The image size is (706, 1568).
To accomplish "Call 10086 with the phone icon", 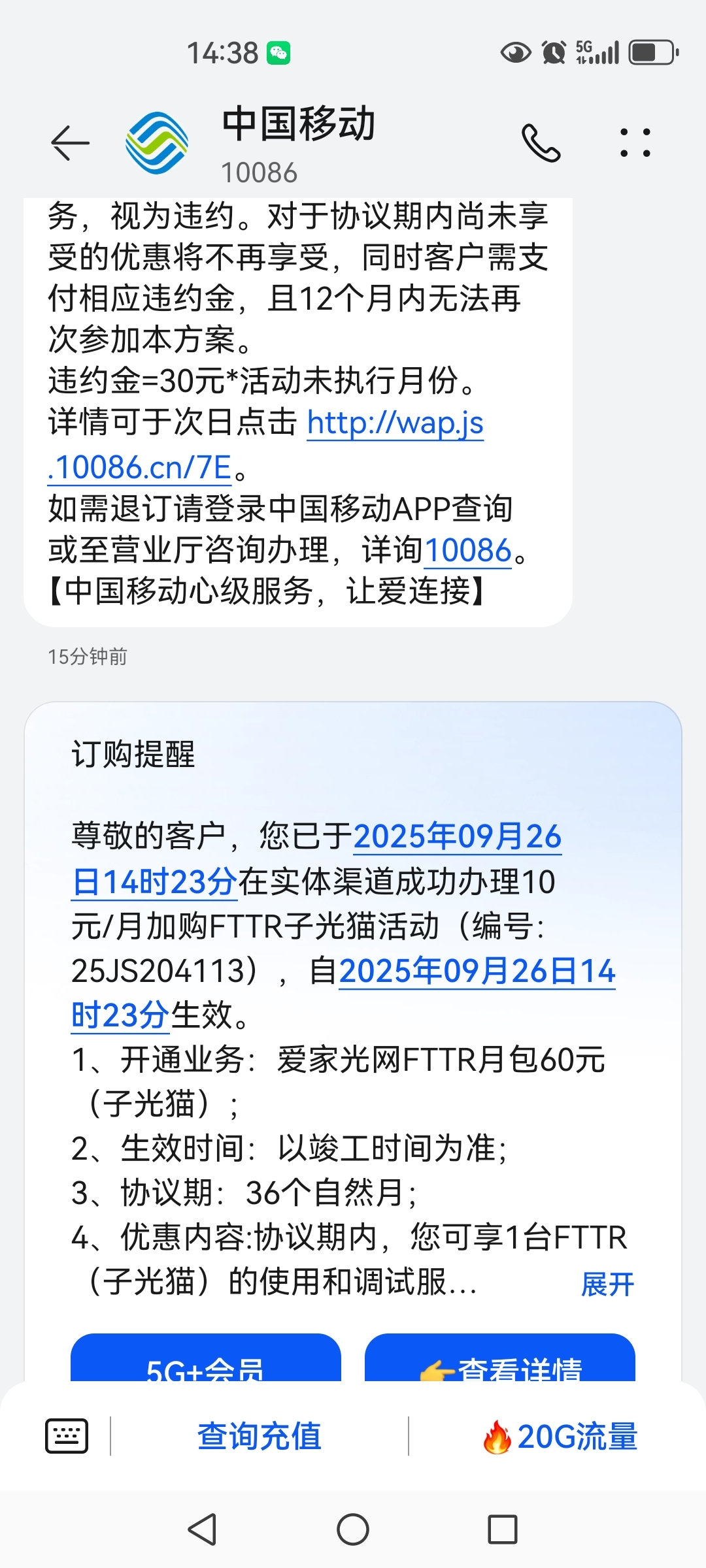I will coord(541,142).
